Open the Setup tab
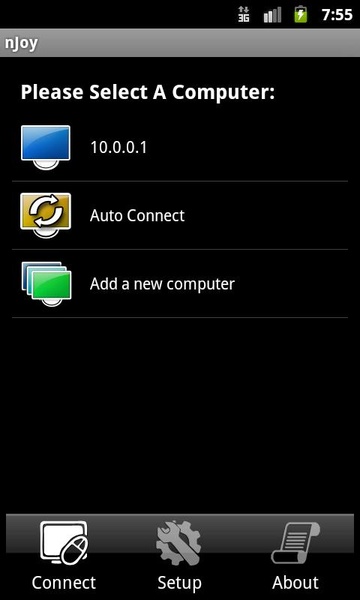Image resolution: width=360 pixels, height=600 pixels. (x=179, y=557)
